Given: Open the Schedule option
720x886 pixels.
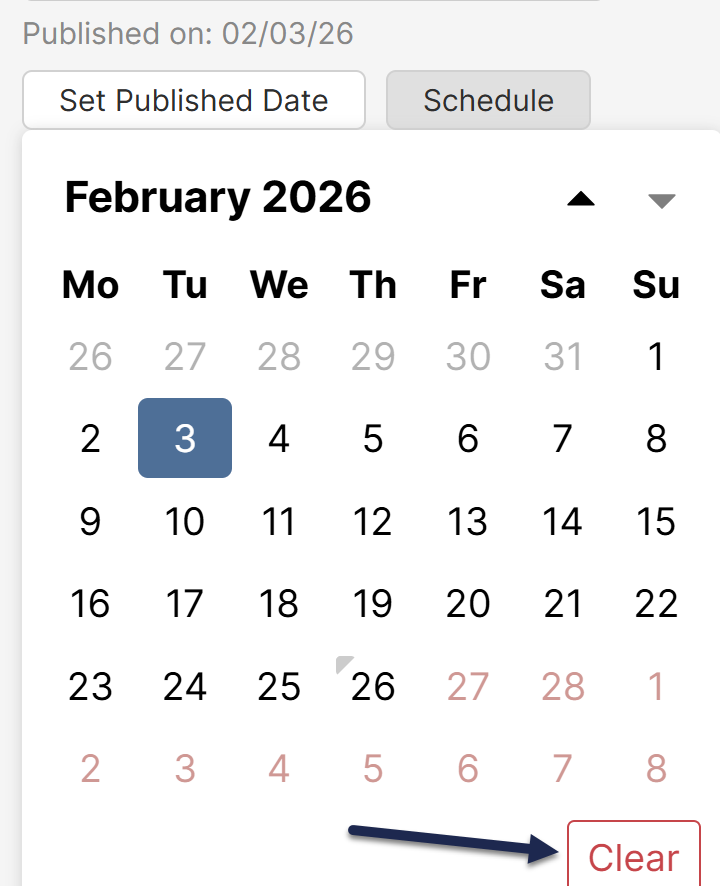Looking at the screenshot, I should pyautogui.click(x=488, y=100).
